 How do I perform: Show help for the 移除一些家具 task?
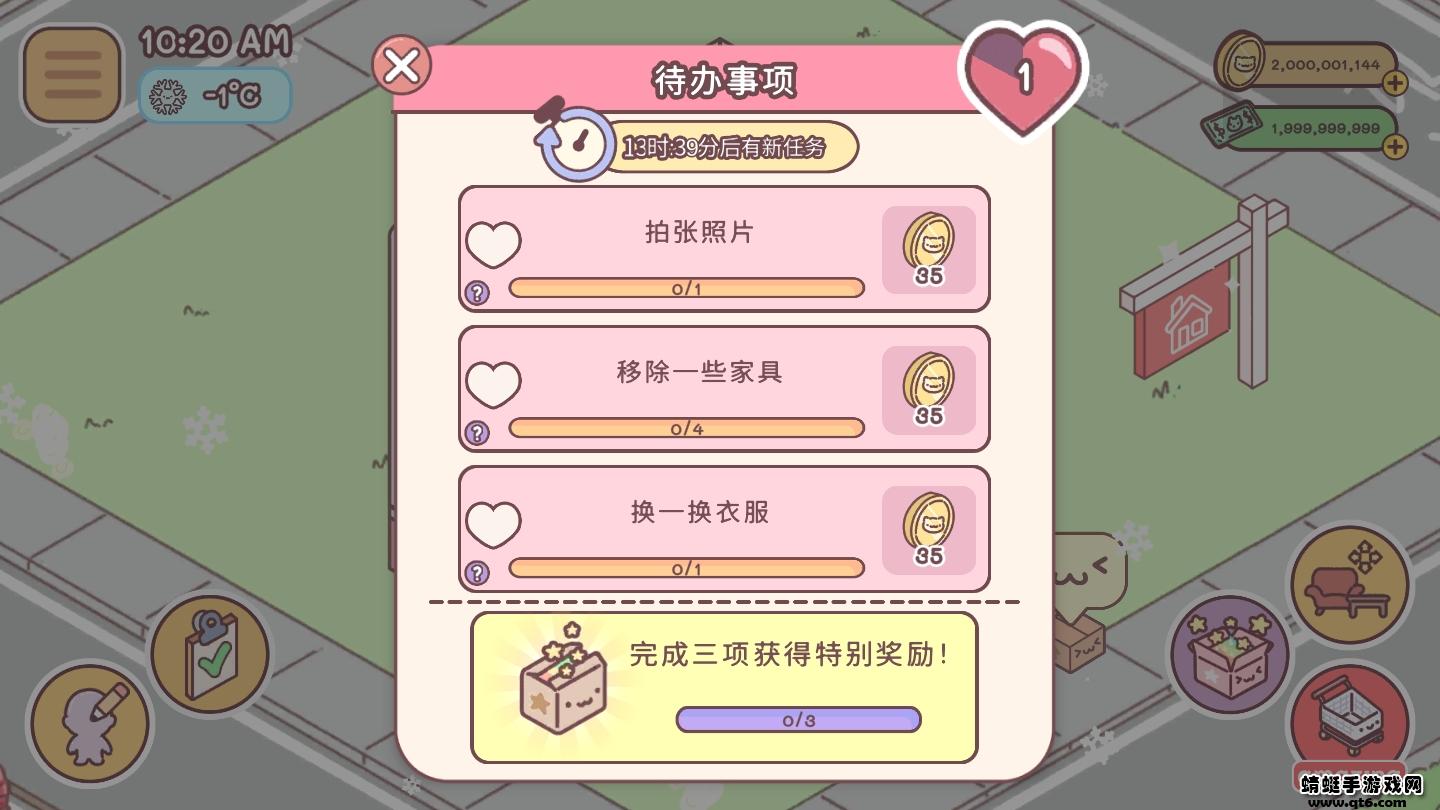click(x=478, y=433)
